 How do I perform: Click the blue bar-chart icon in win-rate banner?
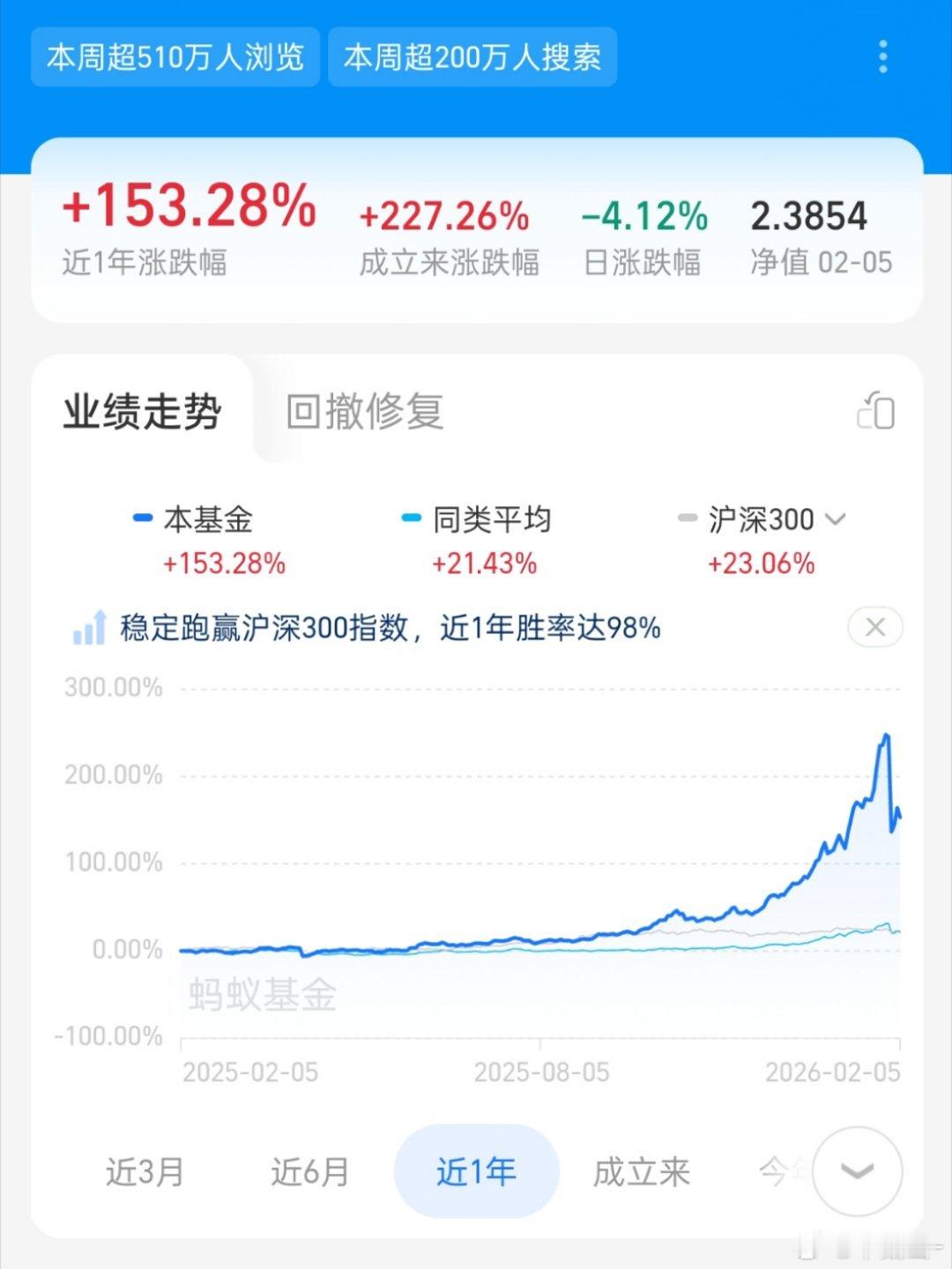(89, 629)
